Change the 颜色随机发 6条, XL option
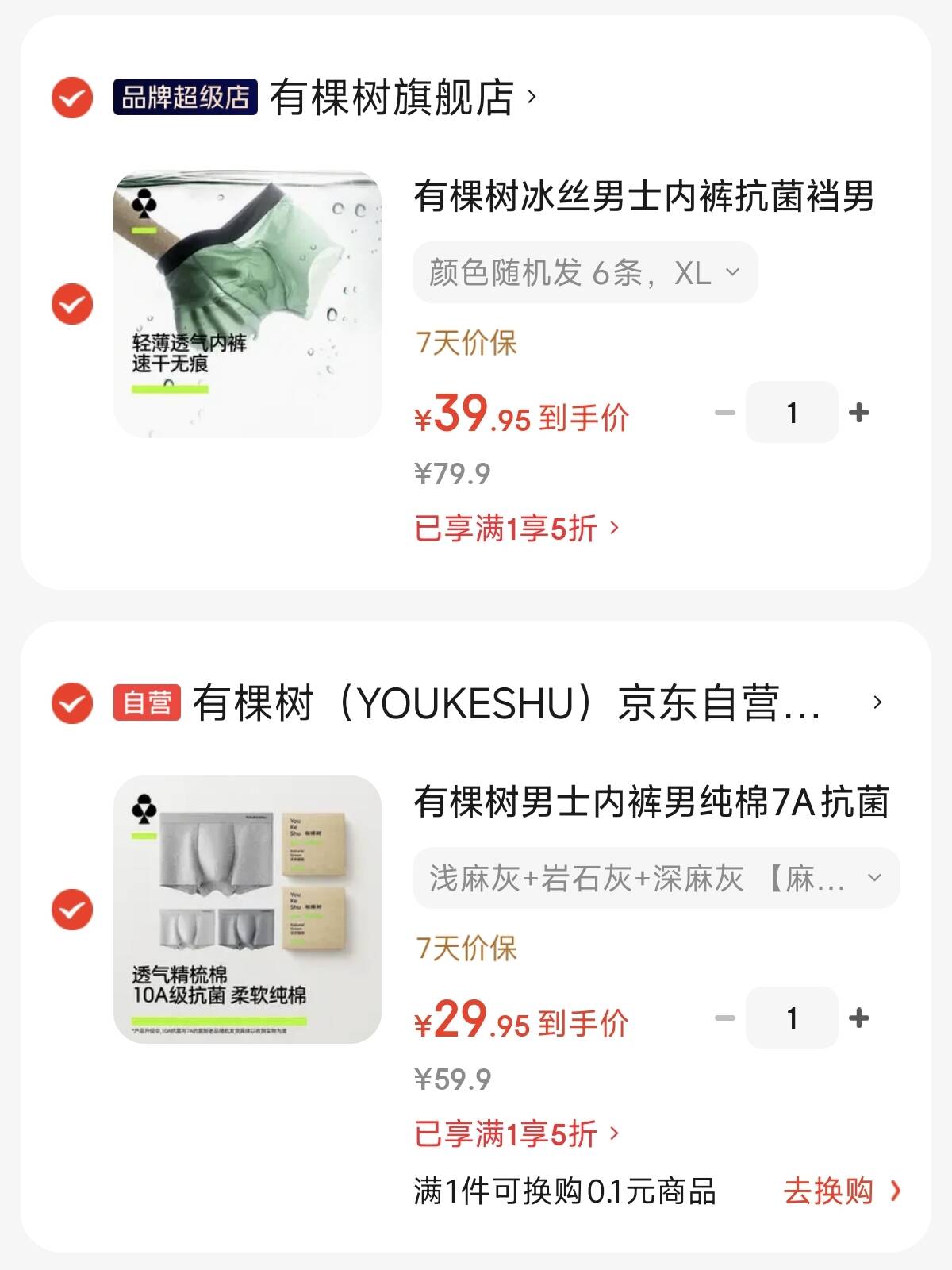Image resolution: width=952 pixels, height=1270 pixels. tap(585, 273)
